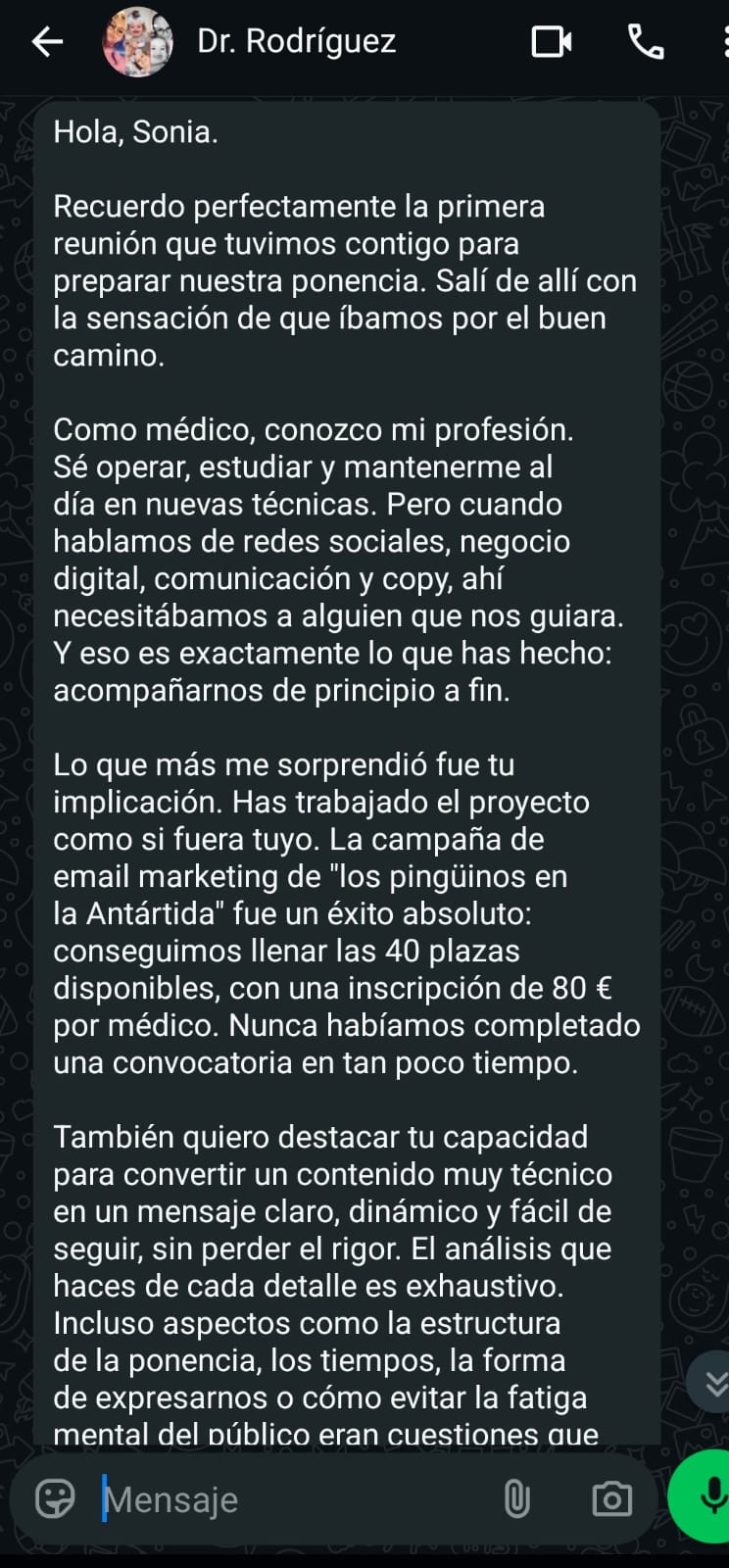The width and height of the screenshot is (729, 1568).
Task: Open the camera to send a photo
Action: pyautogui.click(x=612, y=1498)
